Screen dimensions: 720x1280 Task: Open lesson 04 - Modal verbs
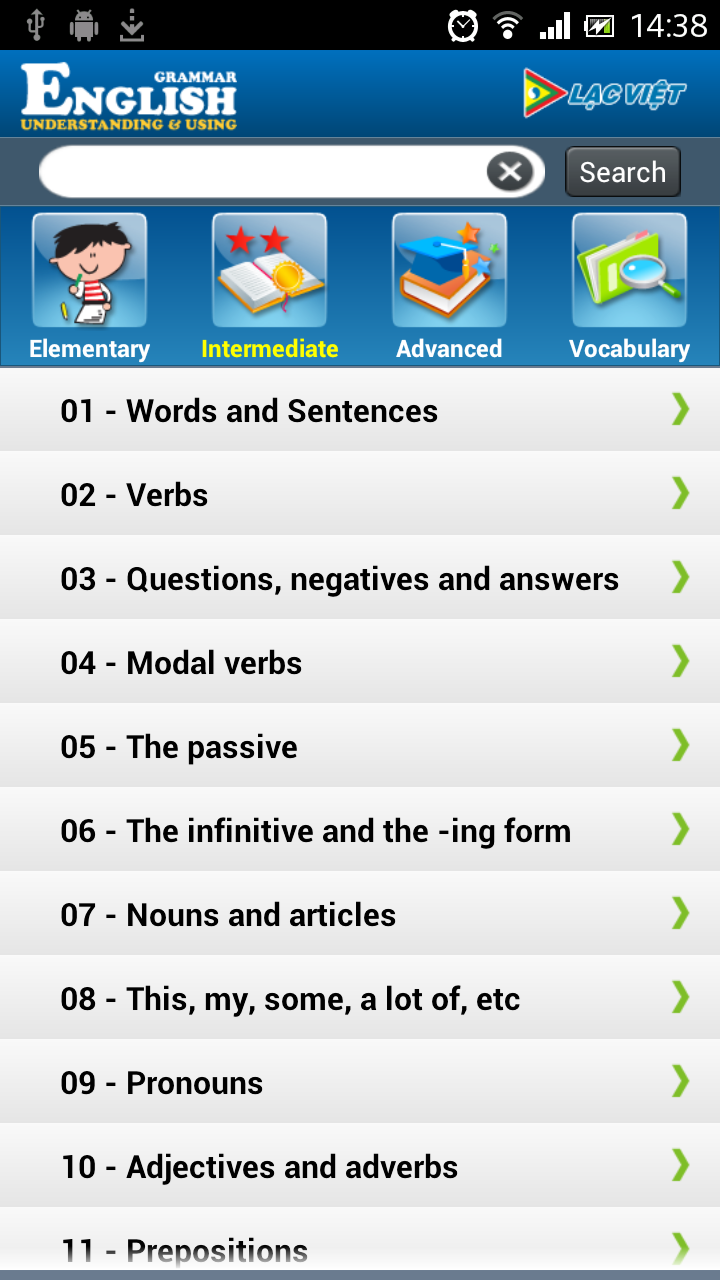(x=360, y=662)
